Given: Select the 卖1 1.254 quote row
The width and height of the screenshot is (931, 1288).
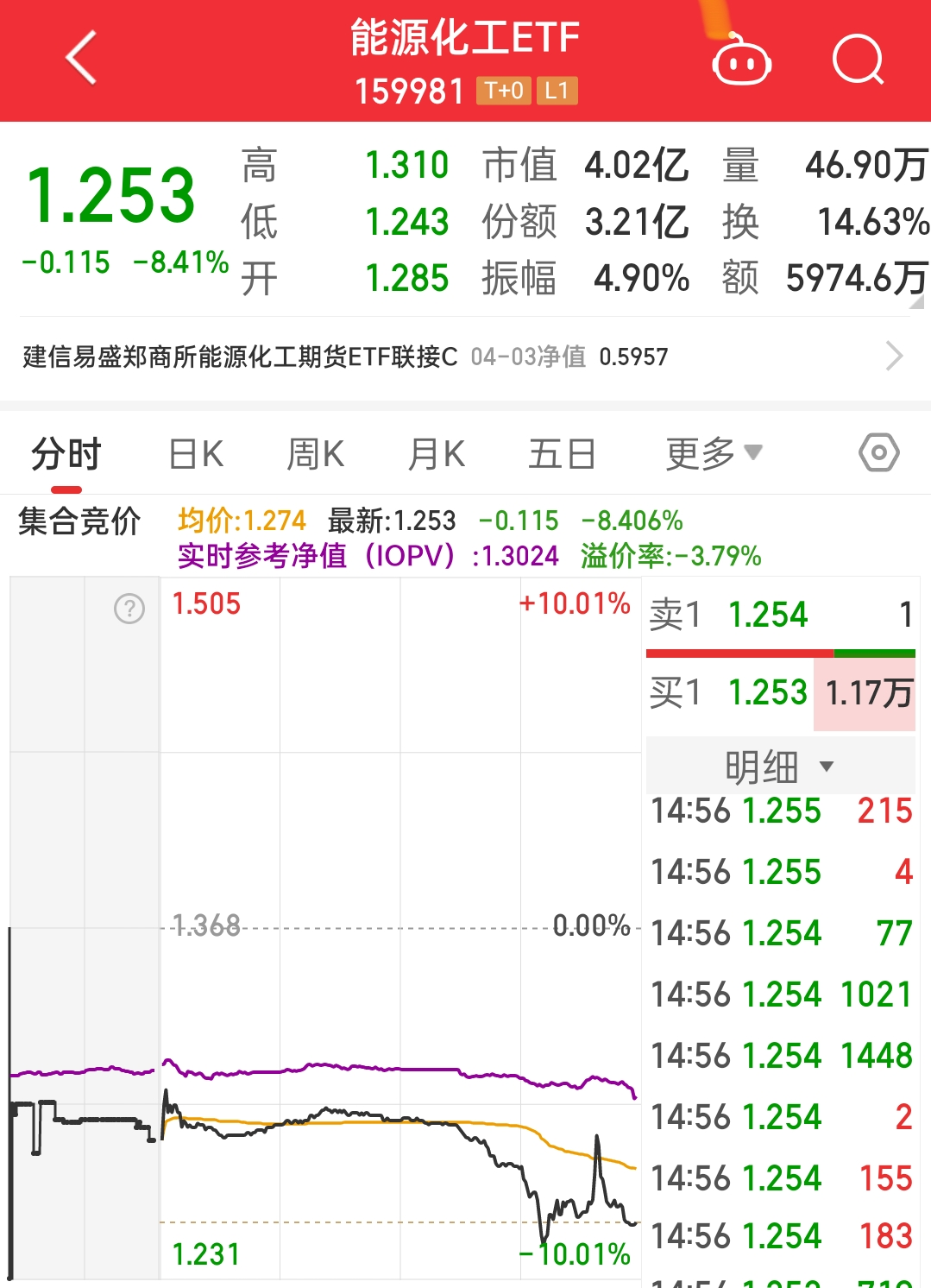Looking at the screenshot, I should click(x=779, y=615).
